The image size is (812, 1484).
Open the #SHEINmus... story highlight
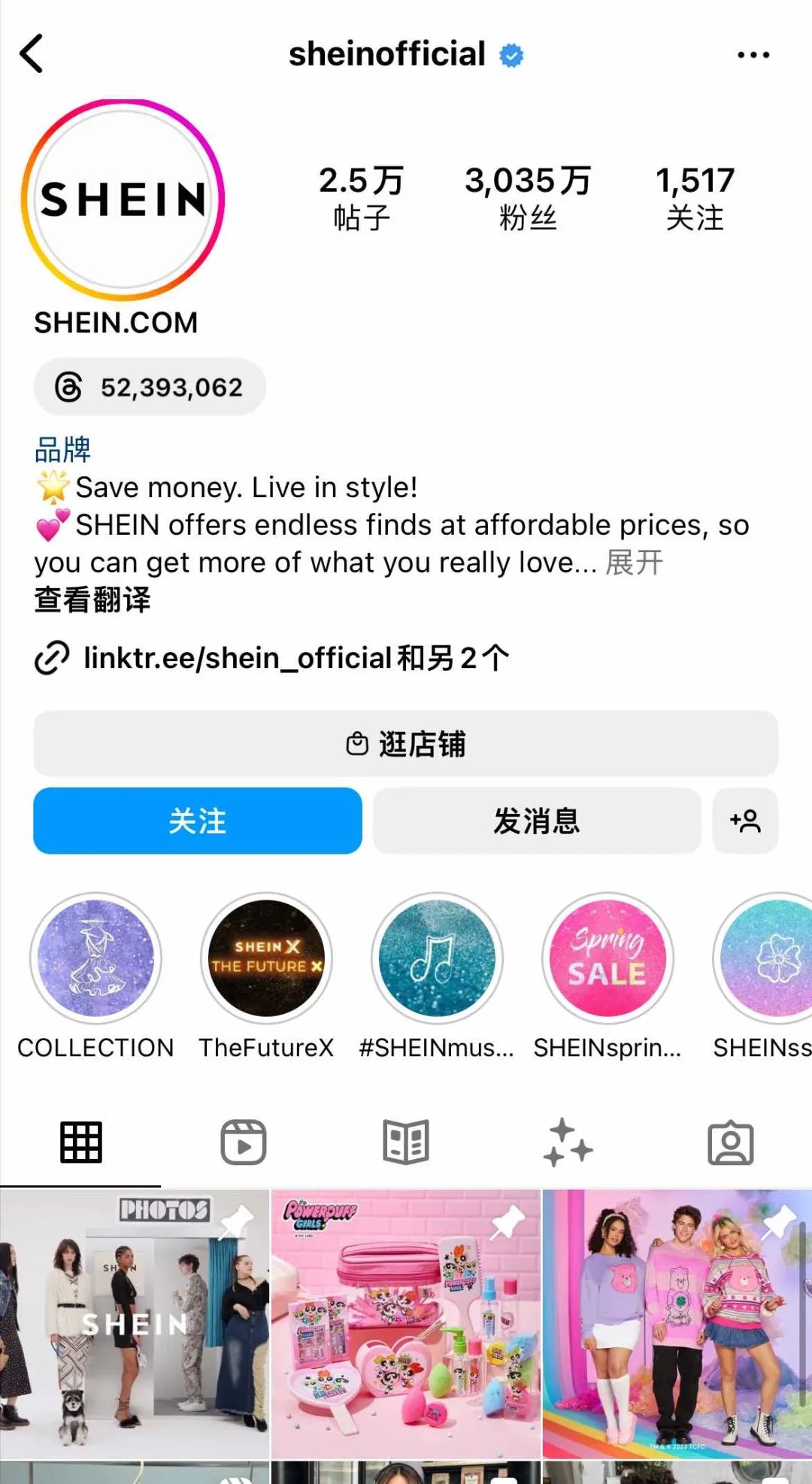[x=437, y=959]
